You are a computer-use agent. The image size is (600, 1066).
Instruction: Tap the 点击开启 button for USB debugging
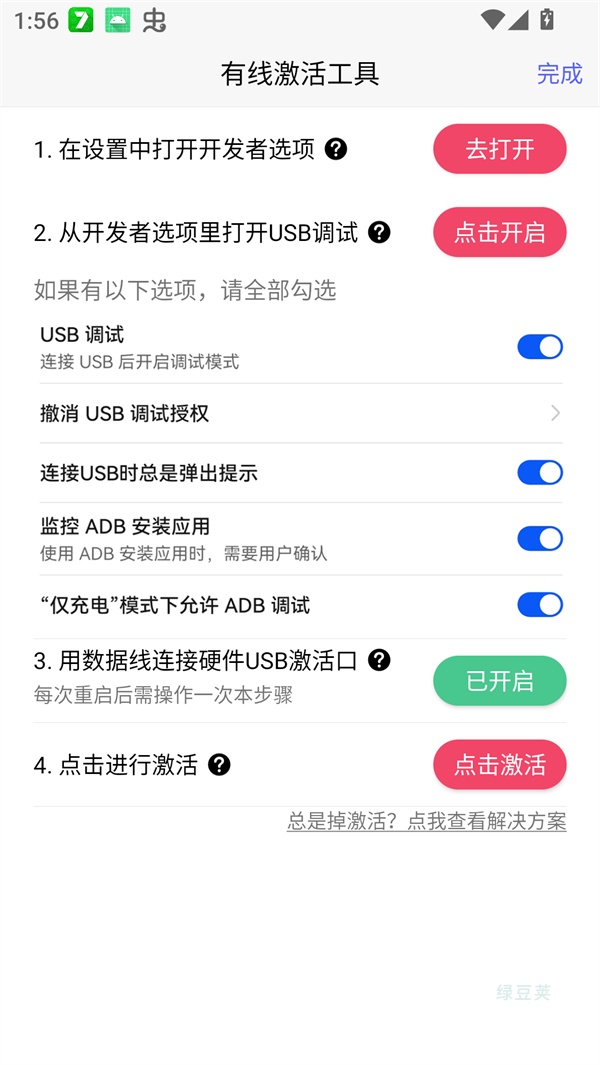(x=499, y=233)
